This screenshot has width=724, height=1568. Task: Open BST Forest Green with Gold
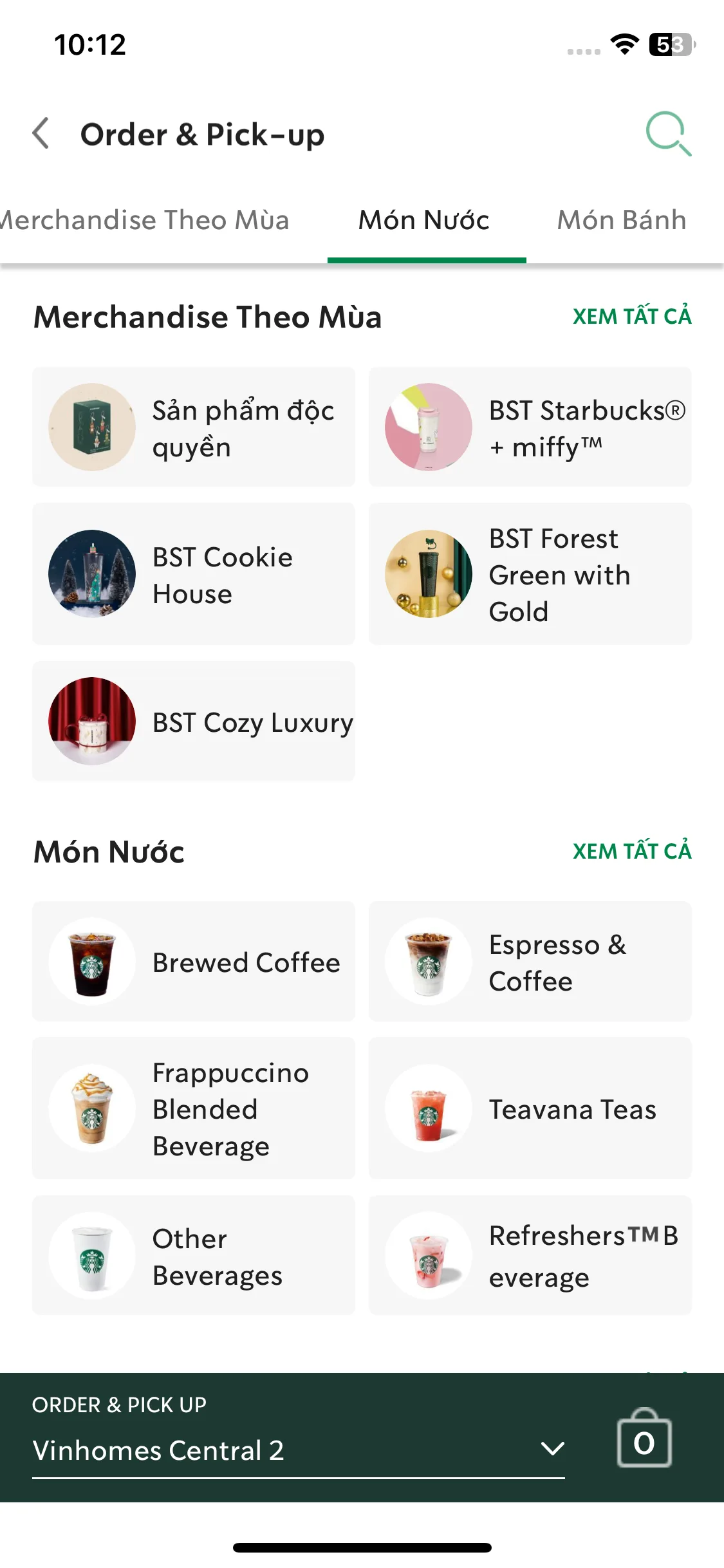(530, 574)
